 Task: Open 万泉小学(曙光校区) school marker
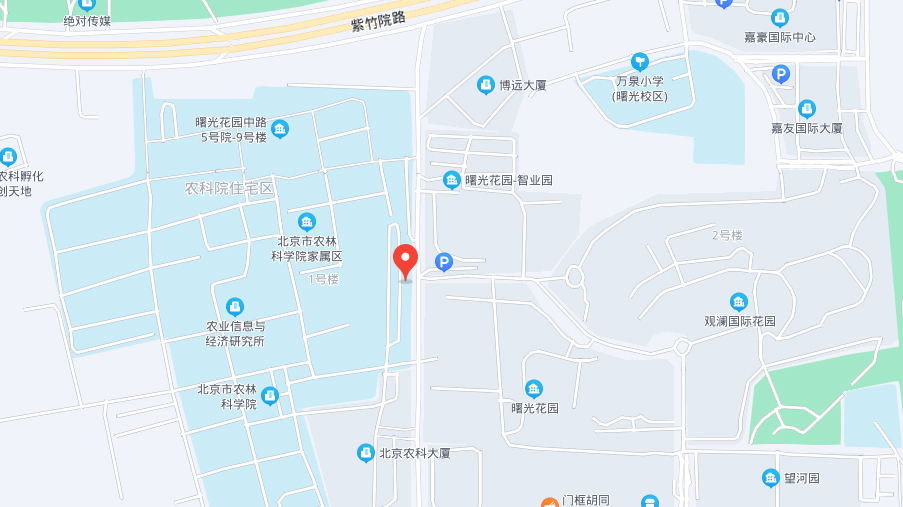pos(640,62)
